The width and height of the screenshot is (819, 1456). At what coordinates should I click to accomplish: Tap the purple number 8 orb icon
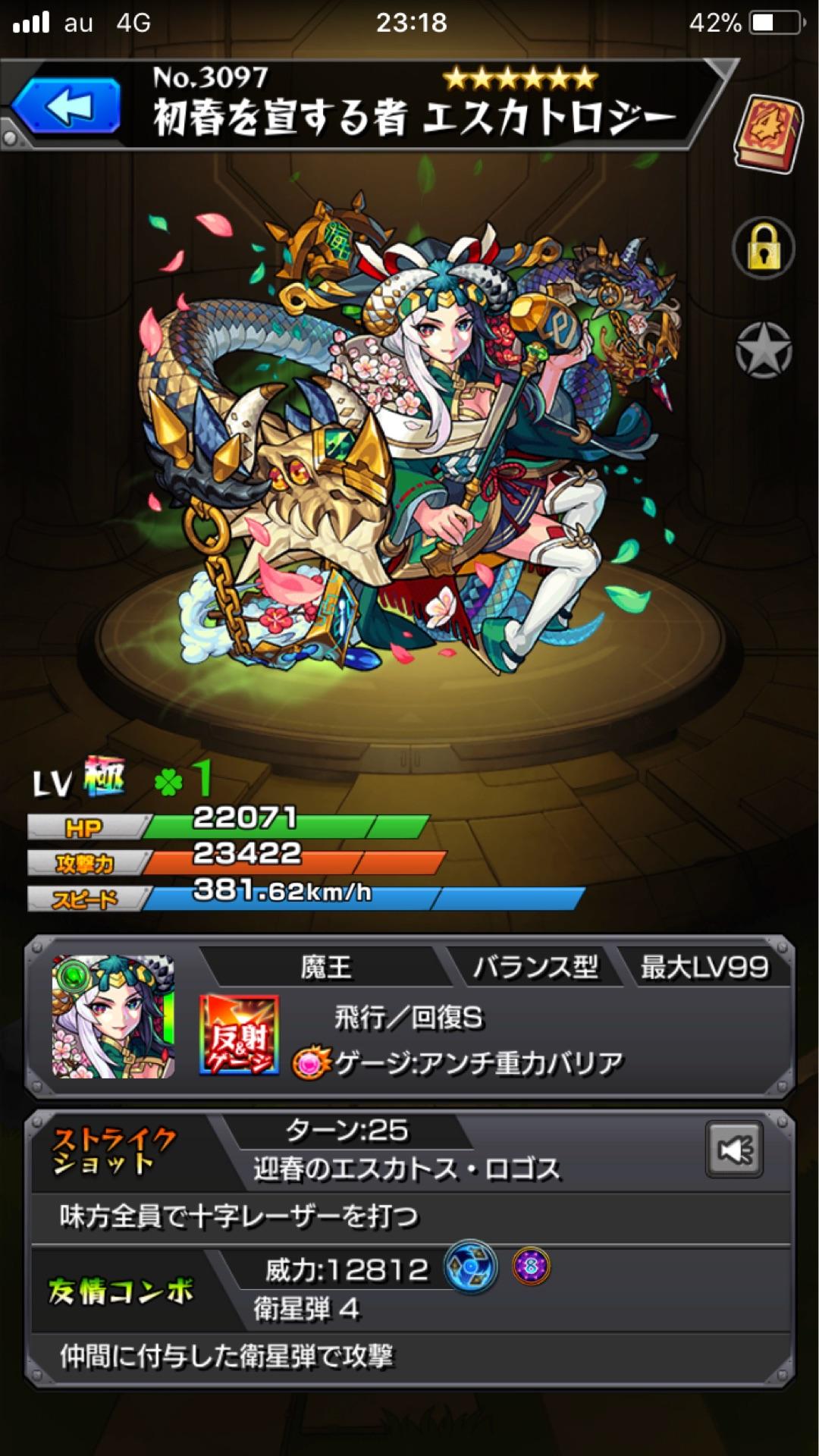point(532,1266)
